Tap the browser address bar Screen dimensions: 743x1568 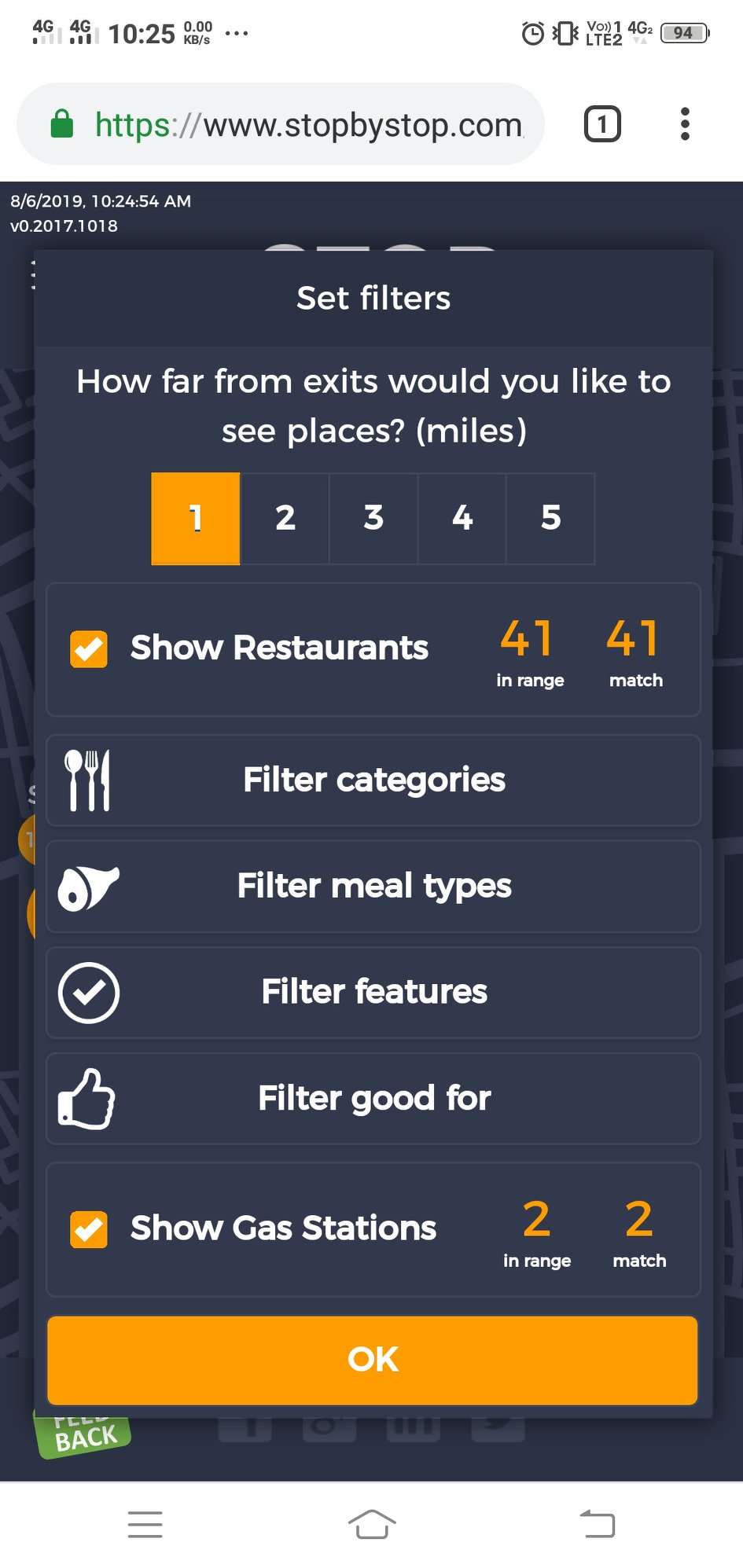point(307,125)
